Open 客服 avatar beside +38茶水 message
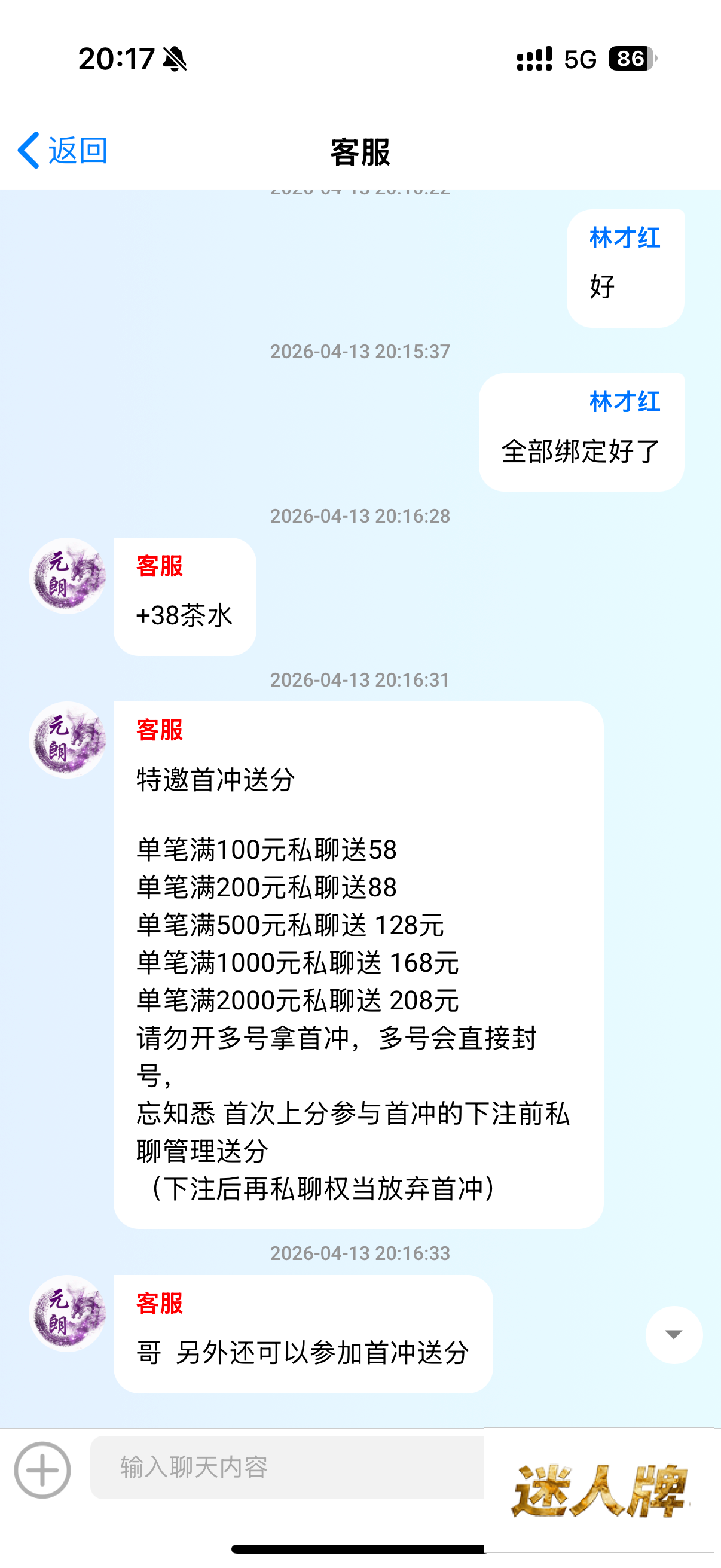The width and height of the screenshot is (721, 1568). click(68, 576)
